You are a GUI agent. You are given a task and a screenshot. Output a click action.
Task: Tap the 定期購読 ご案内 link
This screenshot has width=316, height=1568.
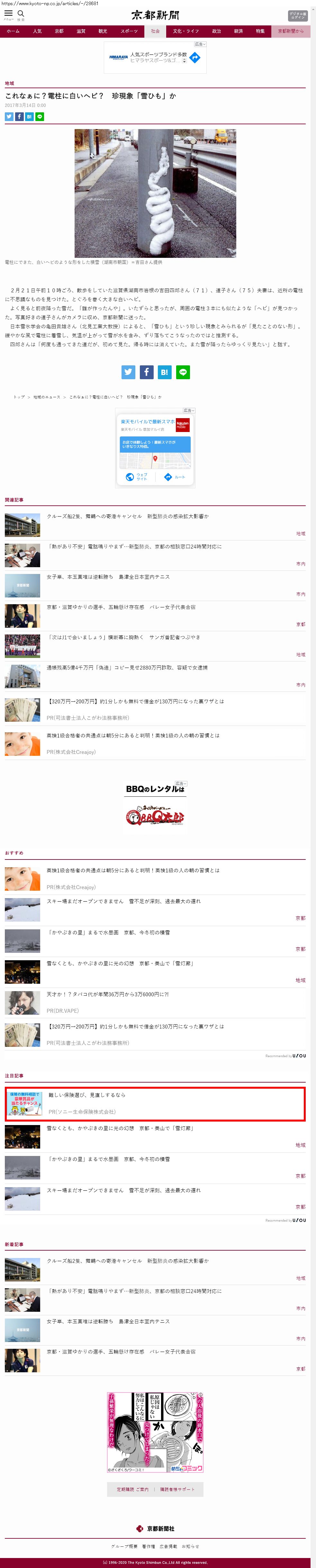pos(132,1489)
